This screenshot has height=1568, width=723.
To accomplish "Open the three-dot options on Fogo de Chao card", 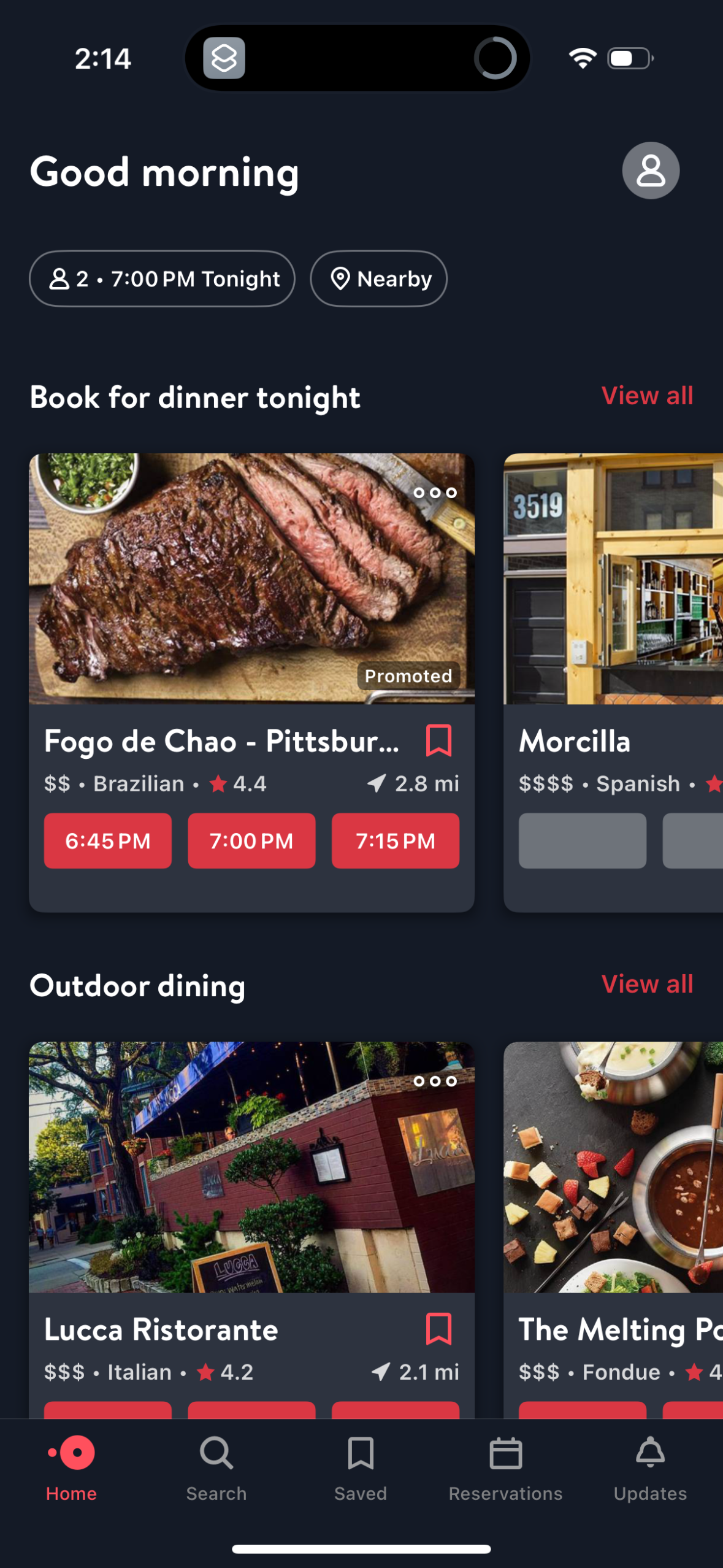I will [x=435, y=492].
